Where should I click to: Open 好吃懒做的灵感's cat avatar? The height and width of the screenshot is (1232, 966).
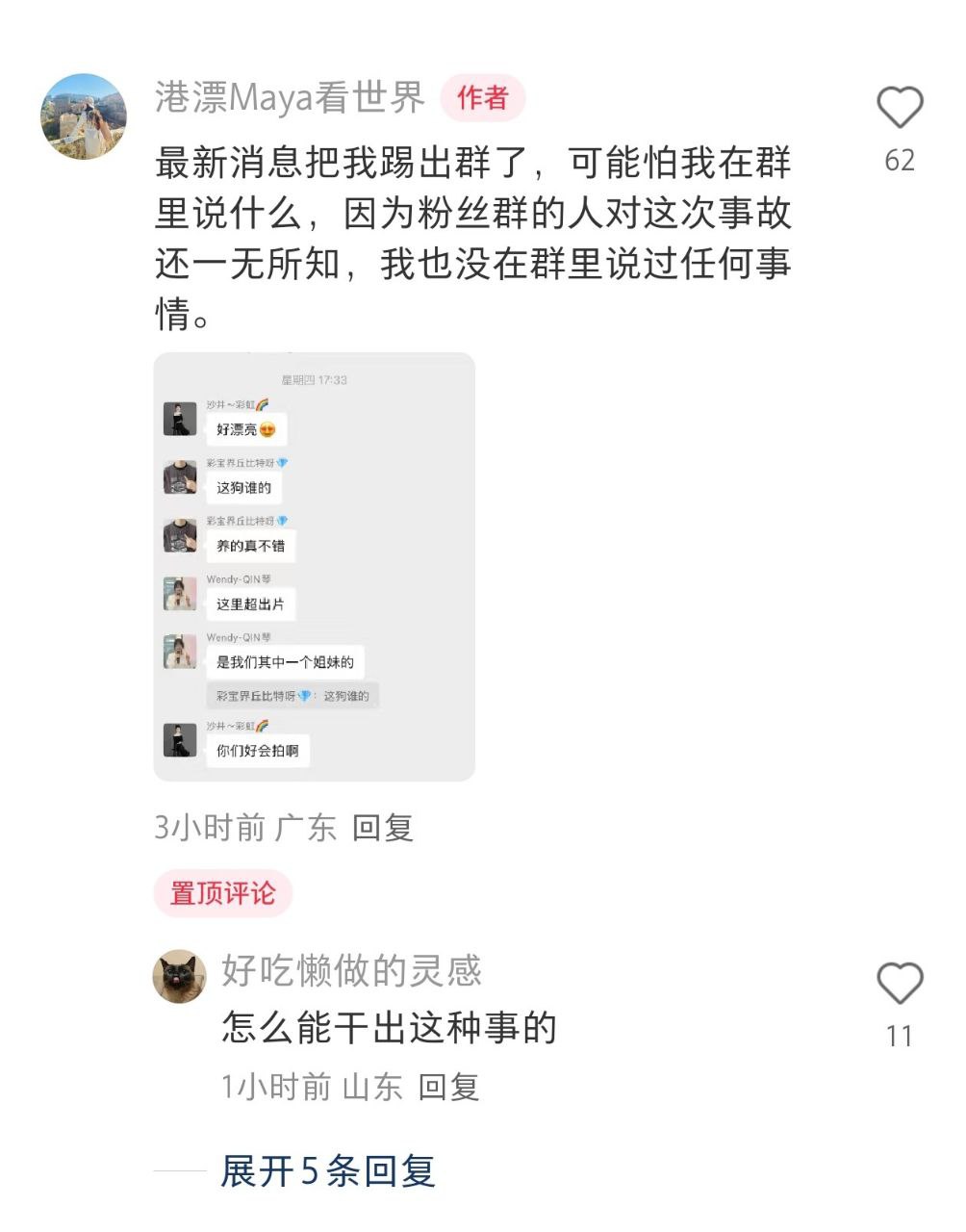180,976
